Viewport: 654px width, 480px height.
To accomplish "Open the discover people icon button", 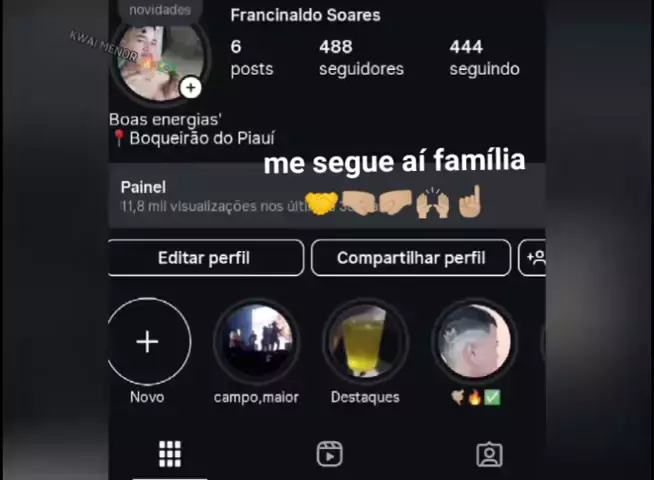I will tap(535, 258).
